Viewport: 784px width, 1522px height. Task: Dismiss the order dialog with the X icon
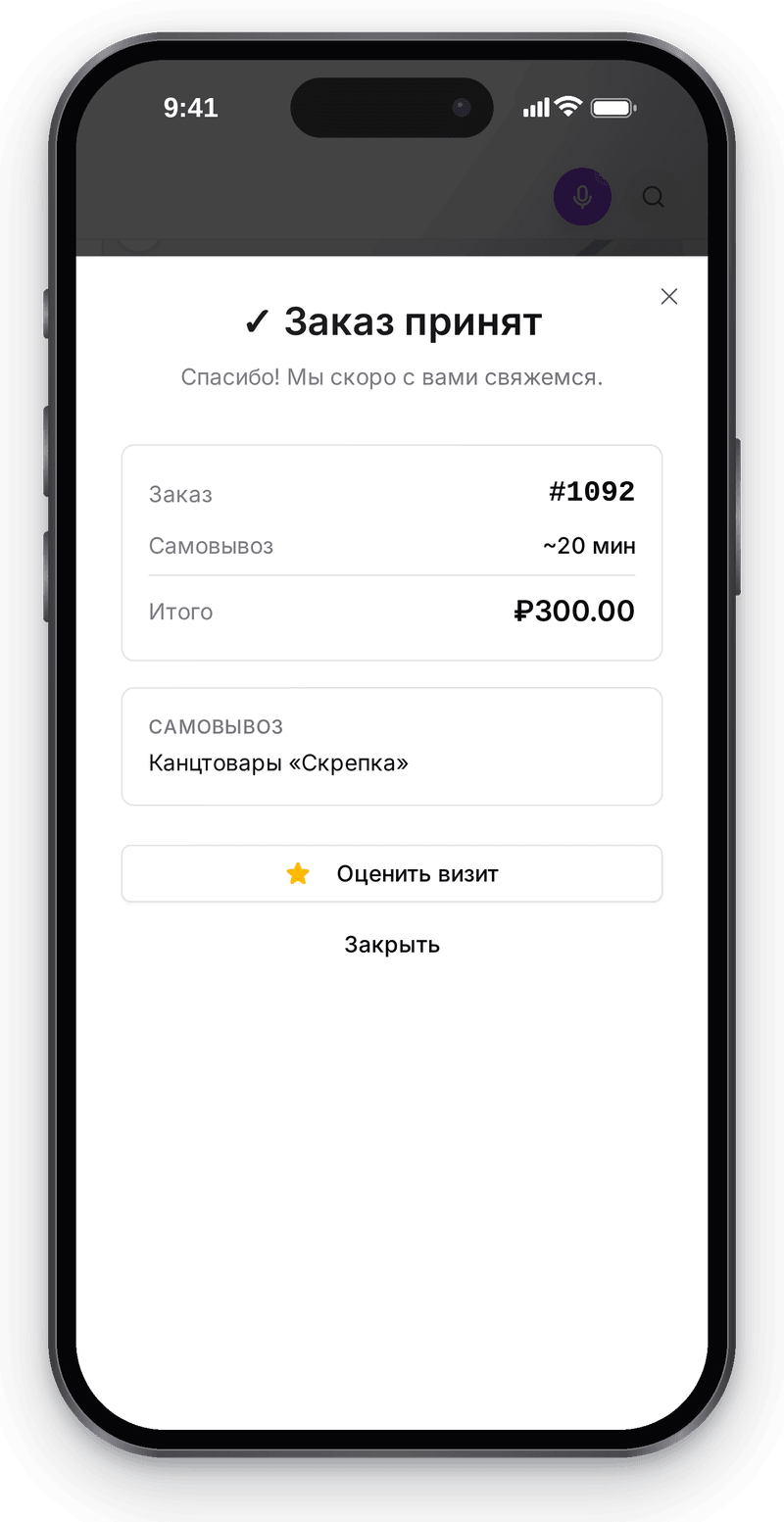[669, 297]
